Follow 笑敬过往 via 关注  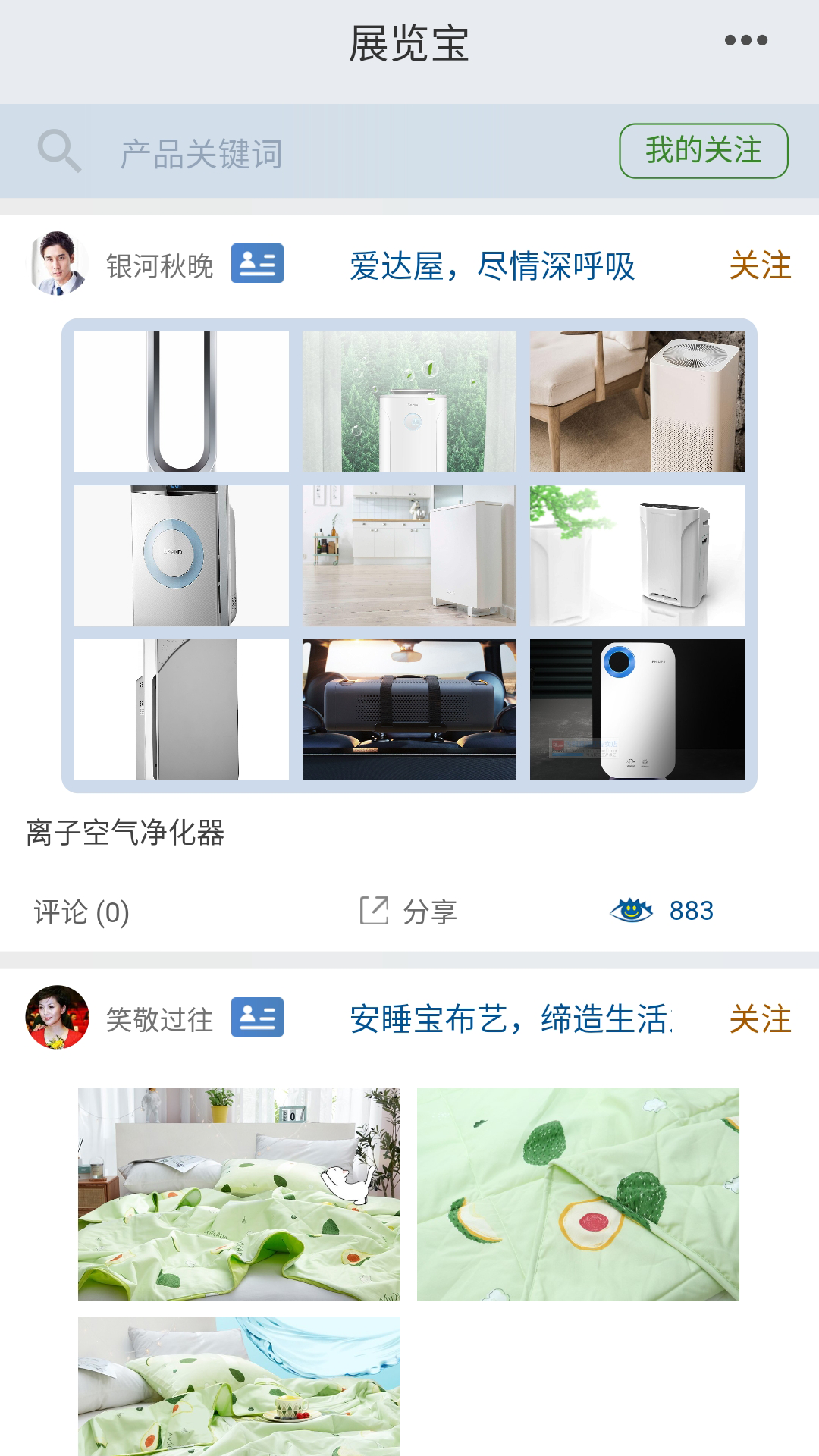[x=760, y=1019]
